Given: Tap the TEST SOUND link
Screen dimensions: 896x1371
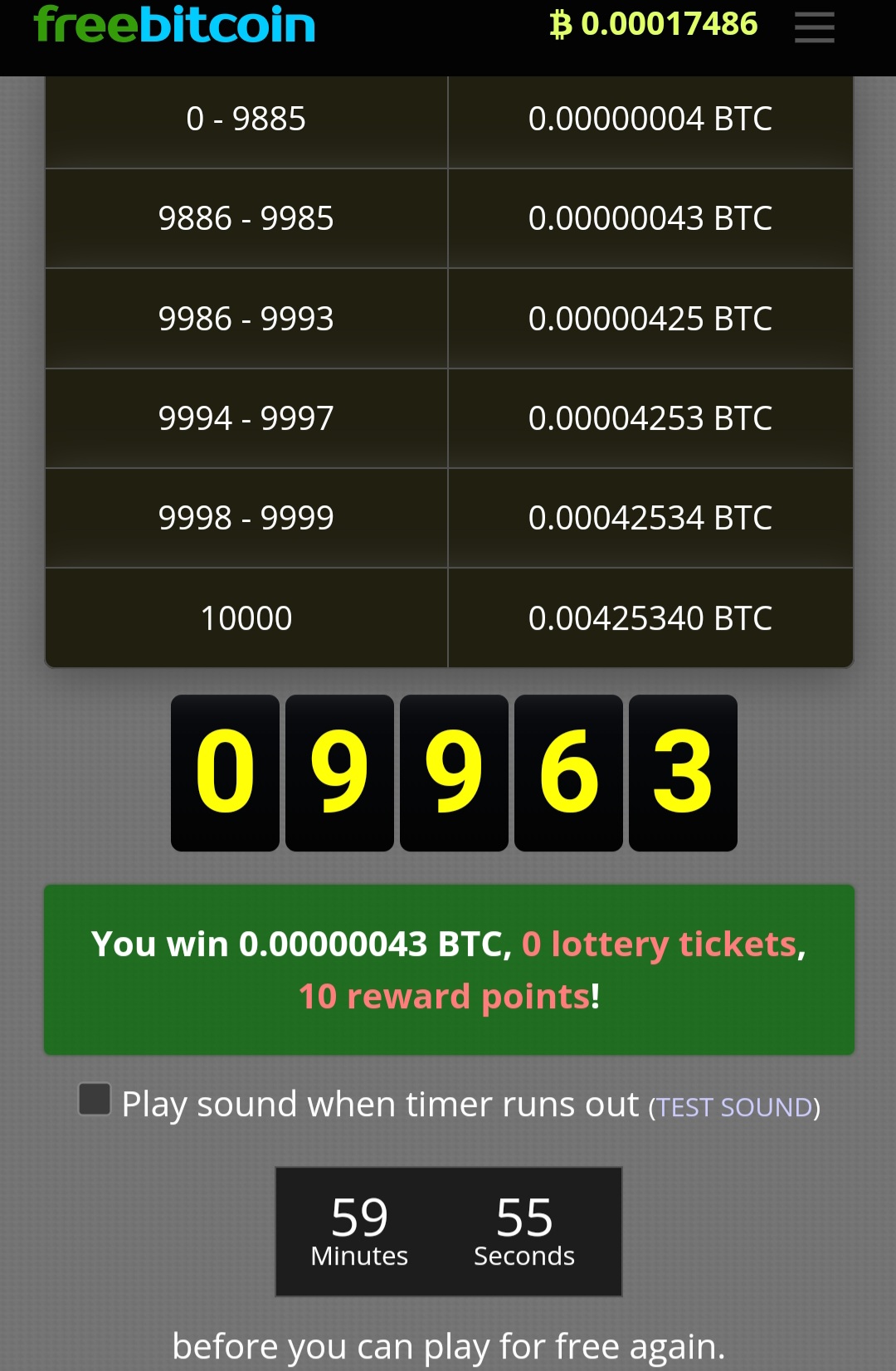Looking at the screenshot, I should pyautogui.click(x=734, y=1107).
